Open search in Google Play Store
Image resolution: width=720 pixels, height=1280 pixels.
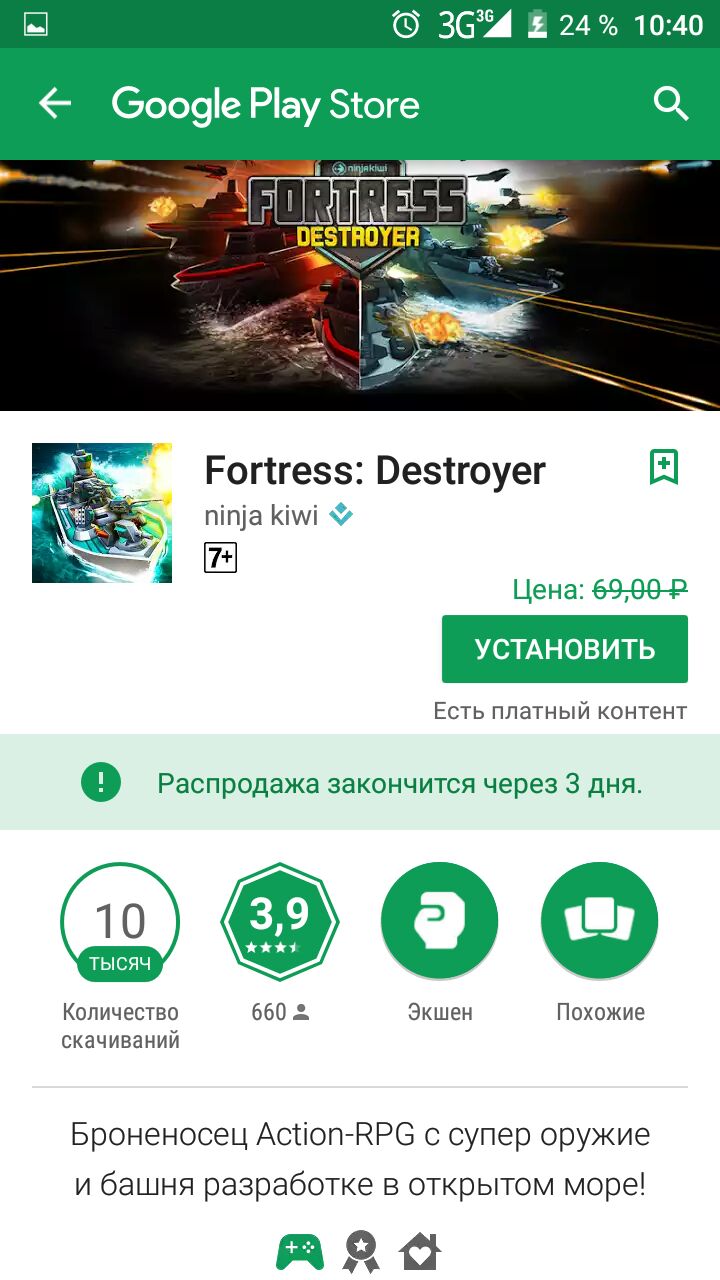tap(671, 104)
